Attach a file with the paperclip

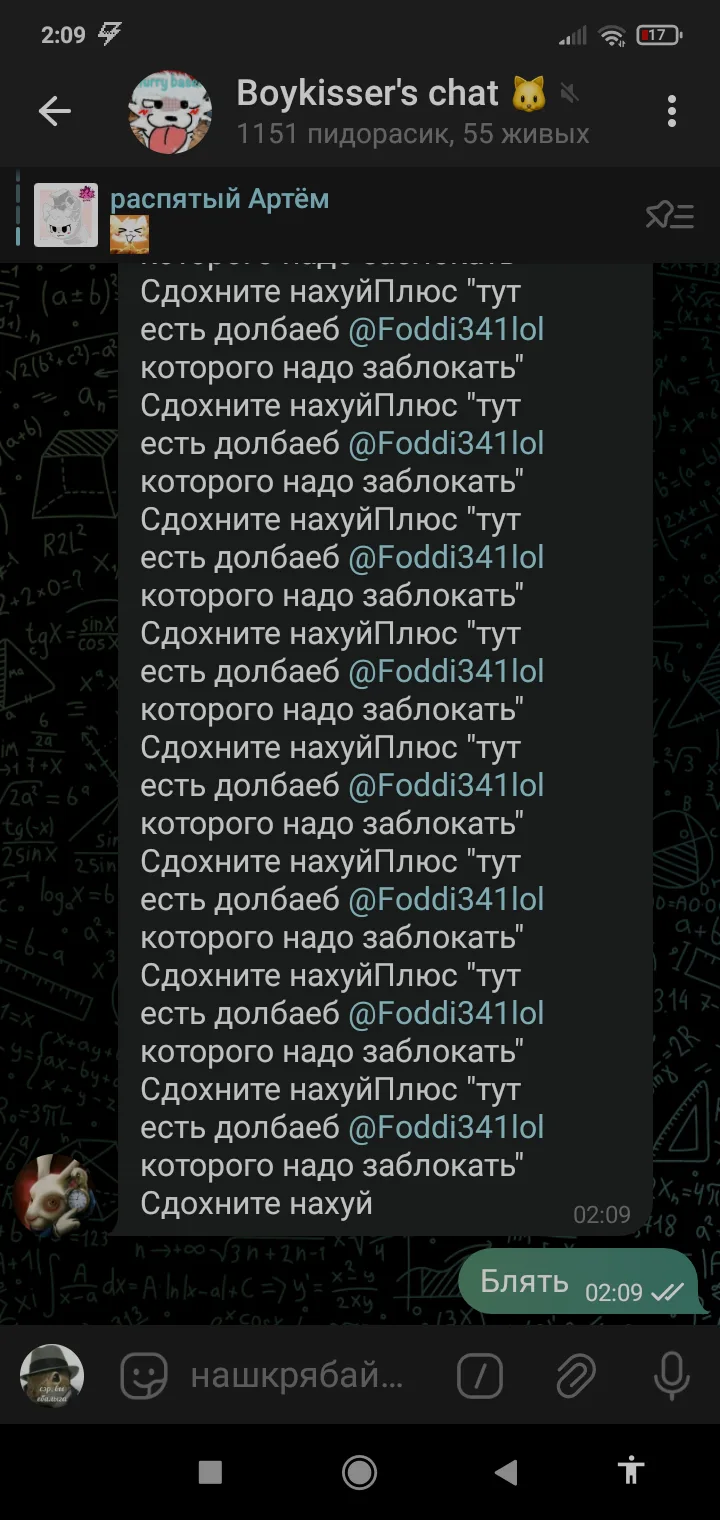[576, 1376]
